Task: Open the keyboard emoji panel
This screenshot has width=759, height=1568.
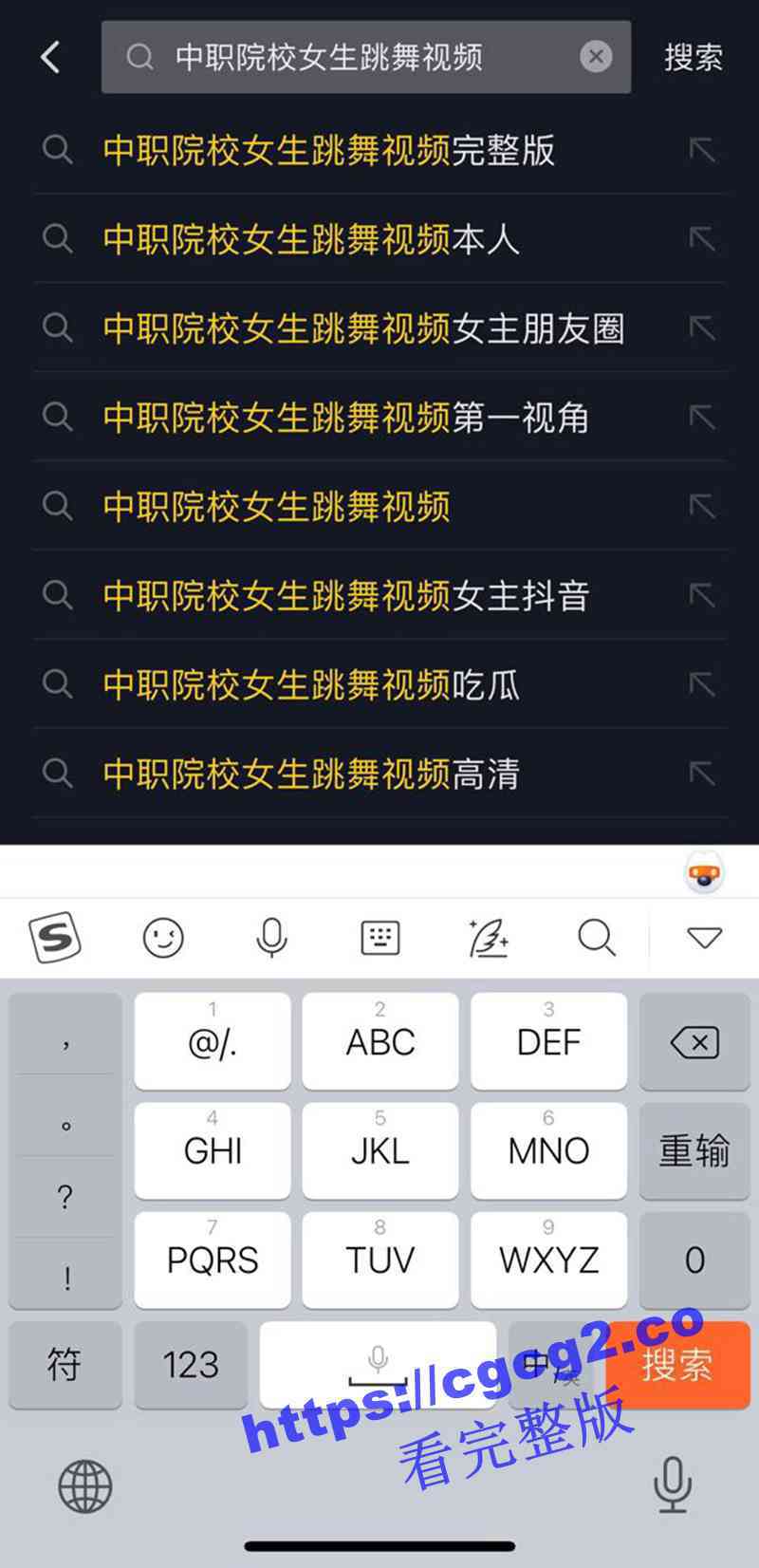Action: click(163, 939)
